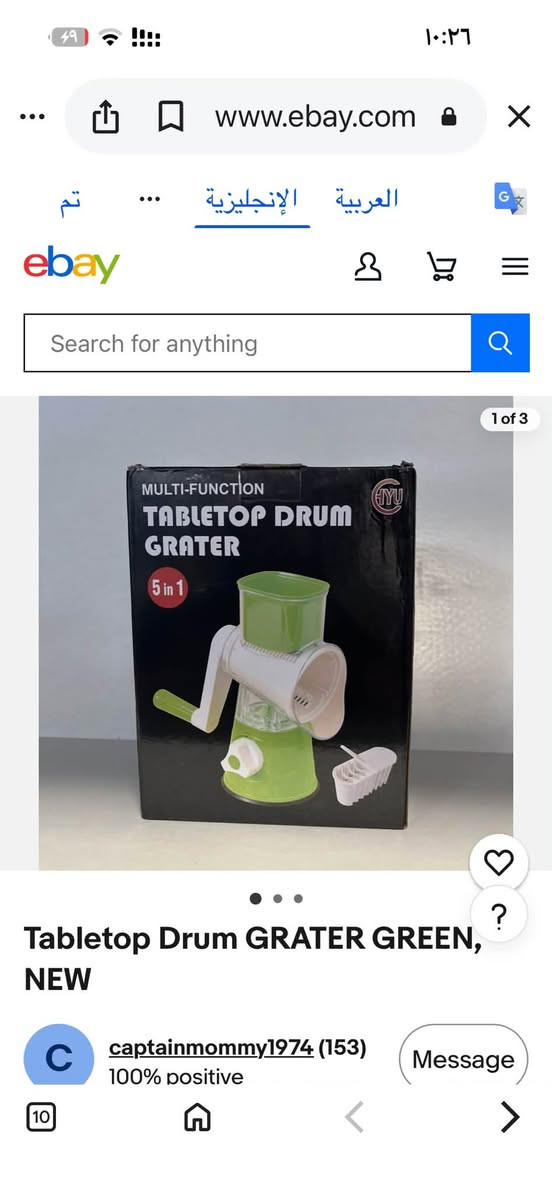This screenshot has width=552, height=1195.
Task: Bookmark this eBay page
Action: 170,117
